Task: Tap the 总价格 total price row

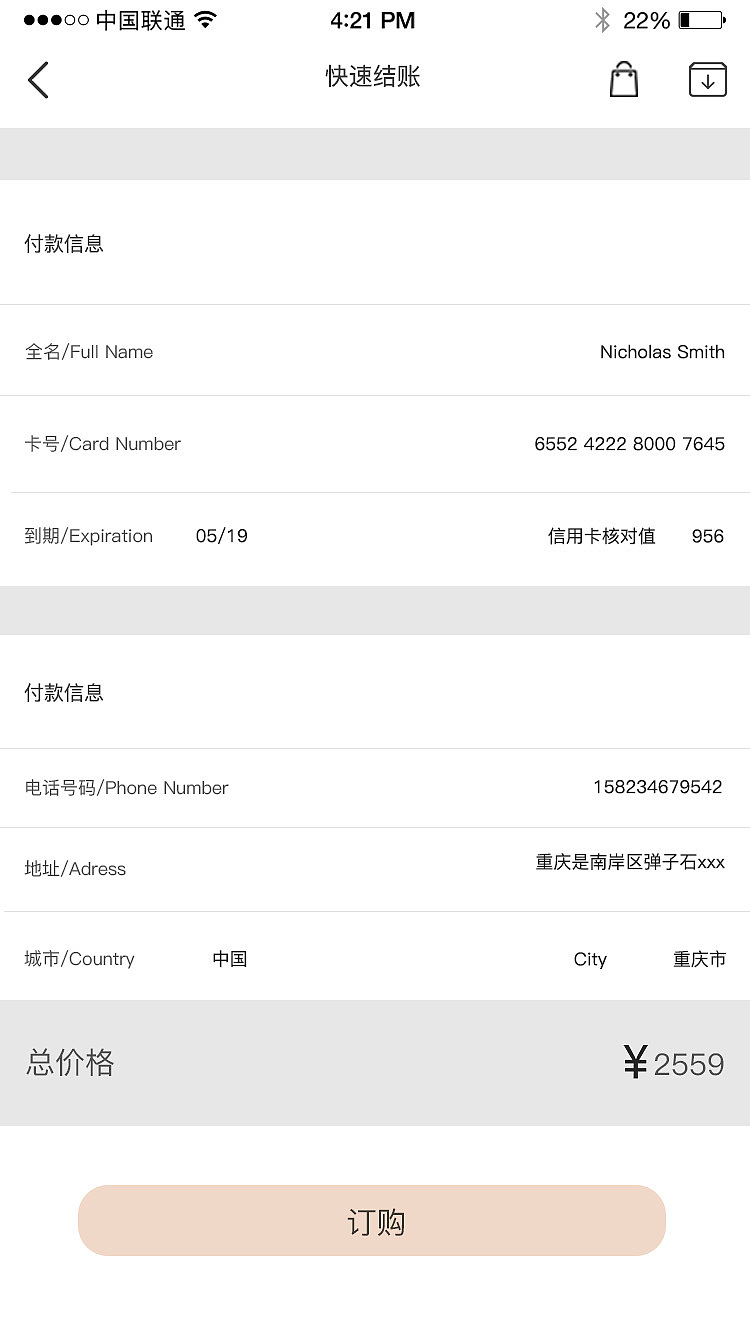Action: pyautogui.click(x=69, y=1063)
